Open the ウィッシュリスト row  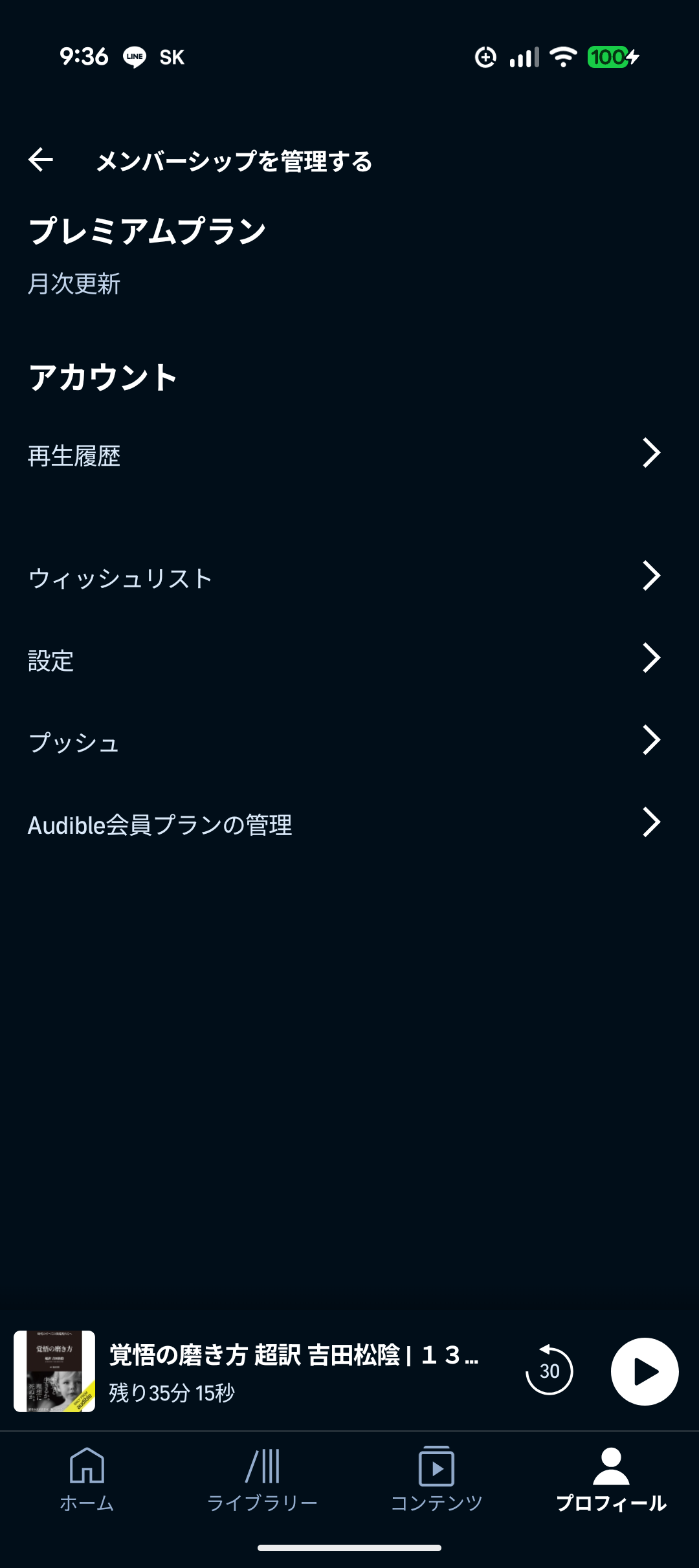(343, 578)
